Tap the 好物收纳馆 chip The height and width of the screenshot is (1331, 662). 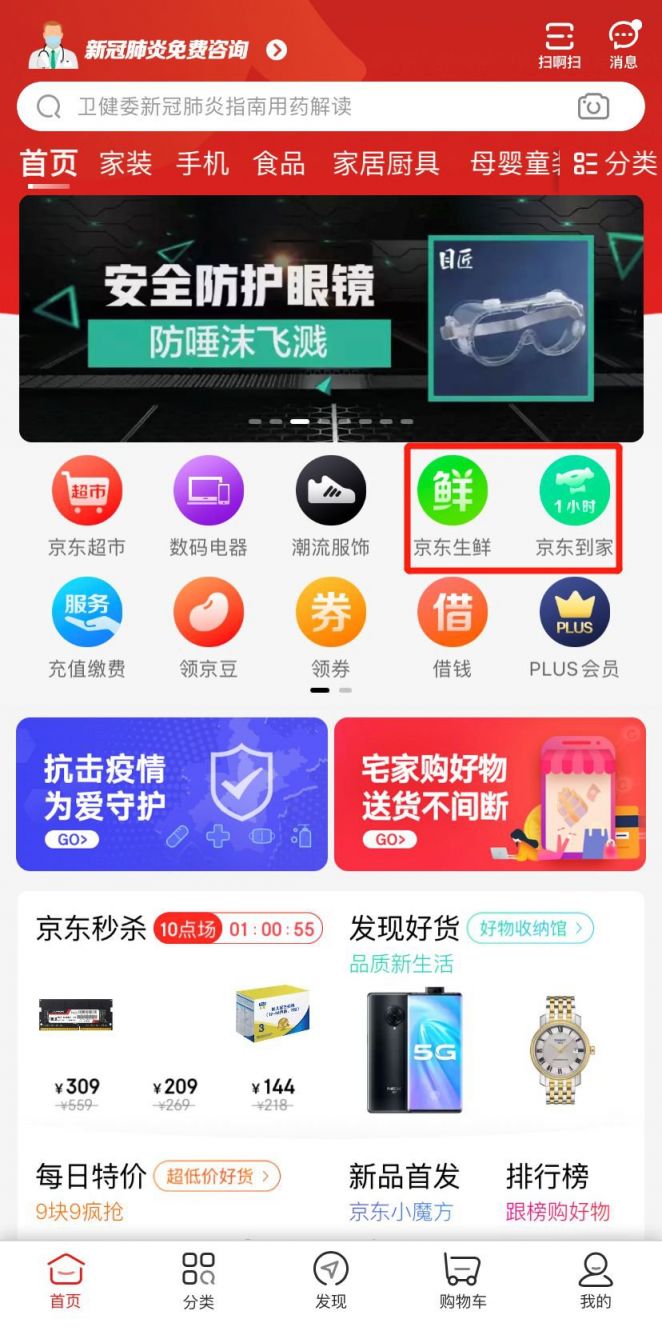tap(530, 928)
